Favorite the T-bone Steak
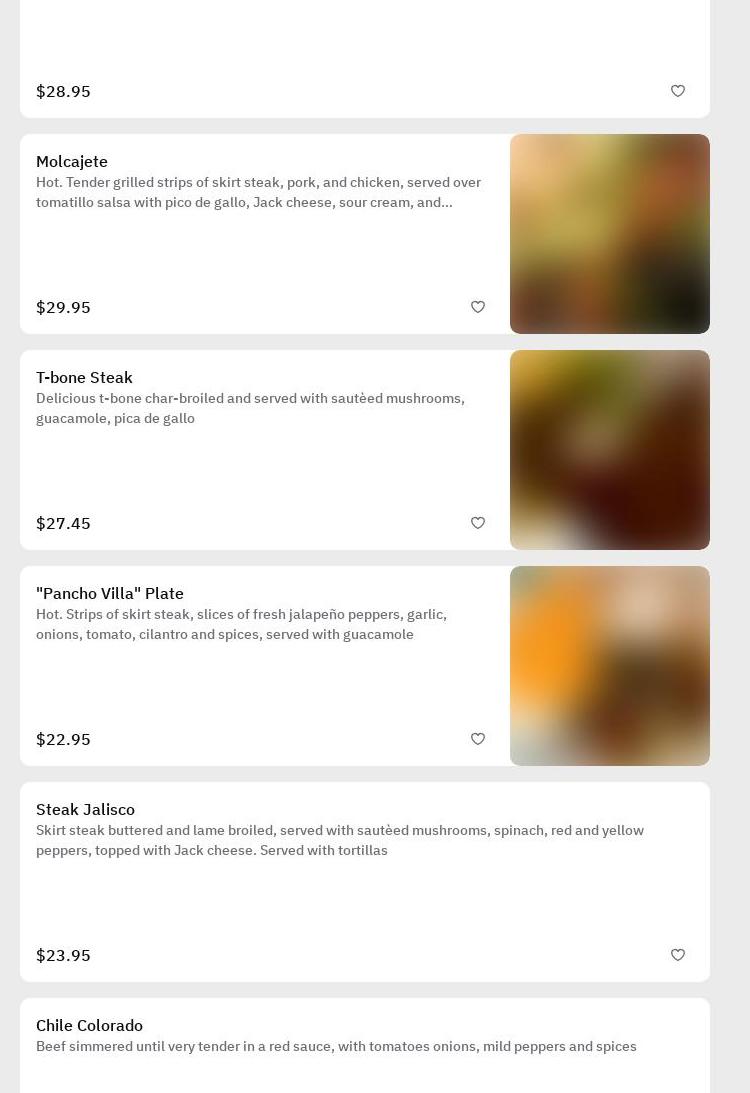 tap(478, 523)
